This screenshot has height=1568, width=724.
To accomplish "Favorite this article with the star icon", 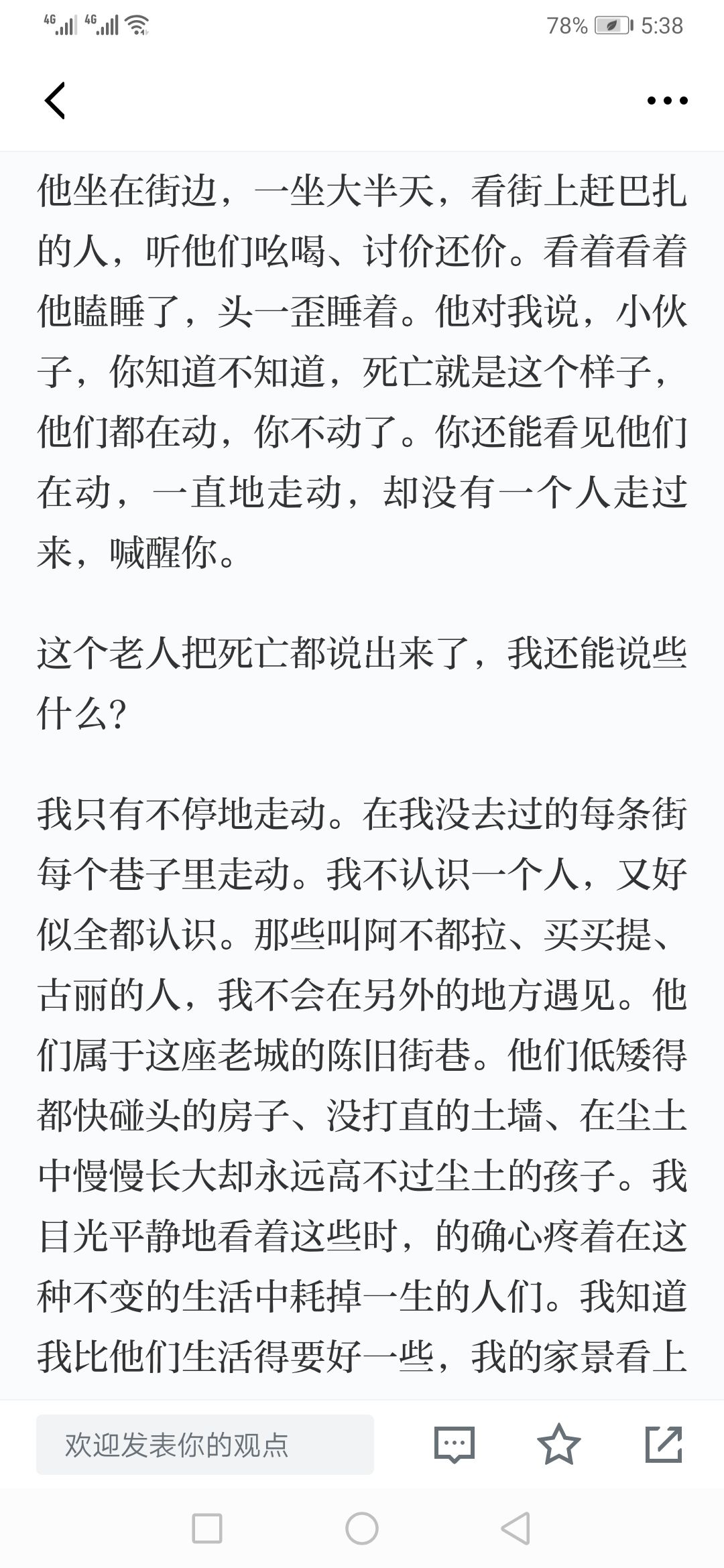I will point(559,1444).
